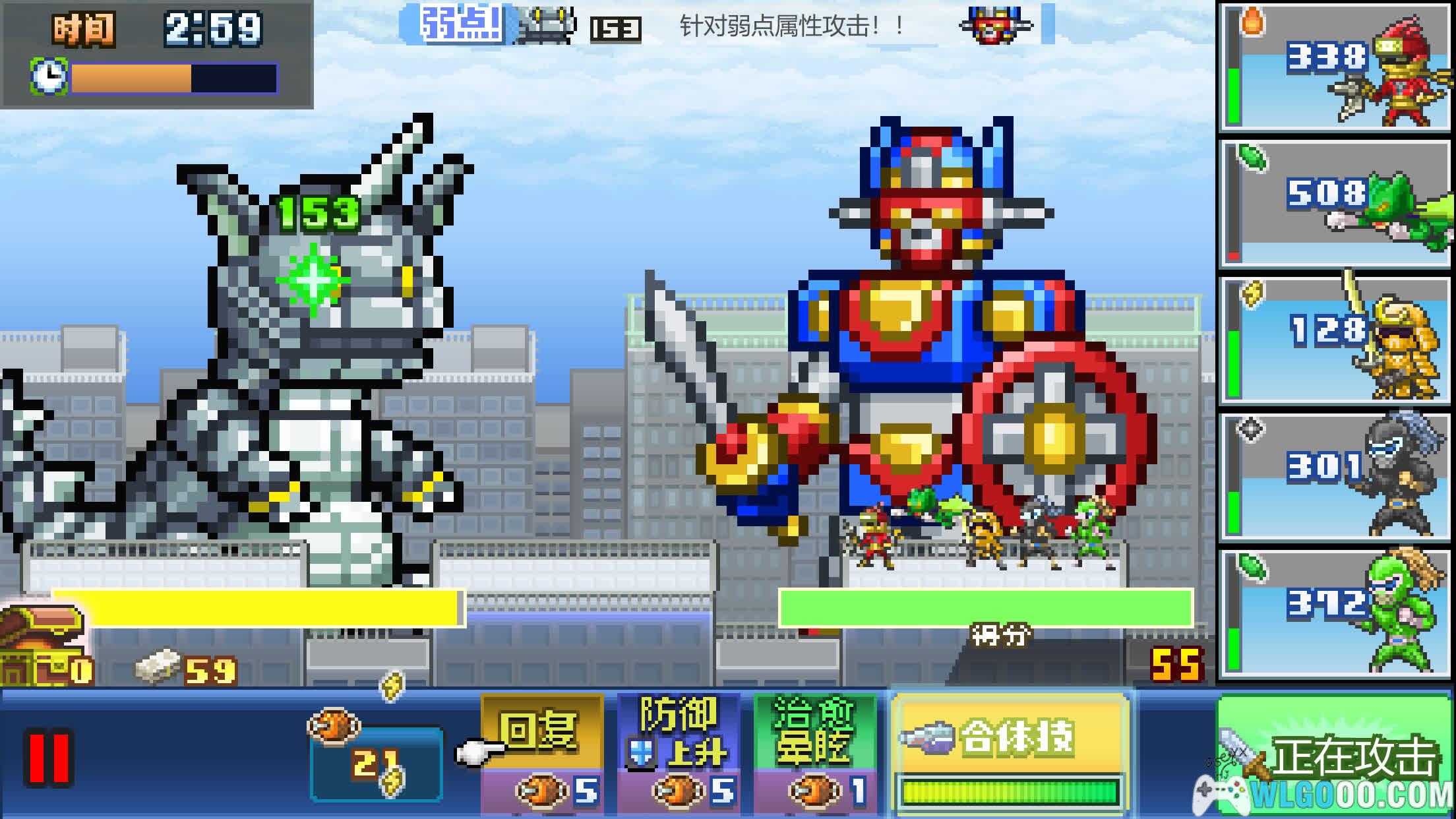Select the green hero card with 372
1456x819 pixels.
1335,613
